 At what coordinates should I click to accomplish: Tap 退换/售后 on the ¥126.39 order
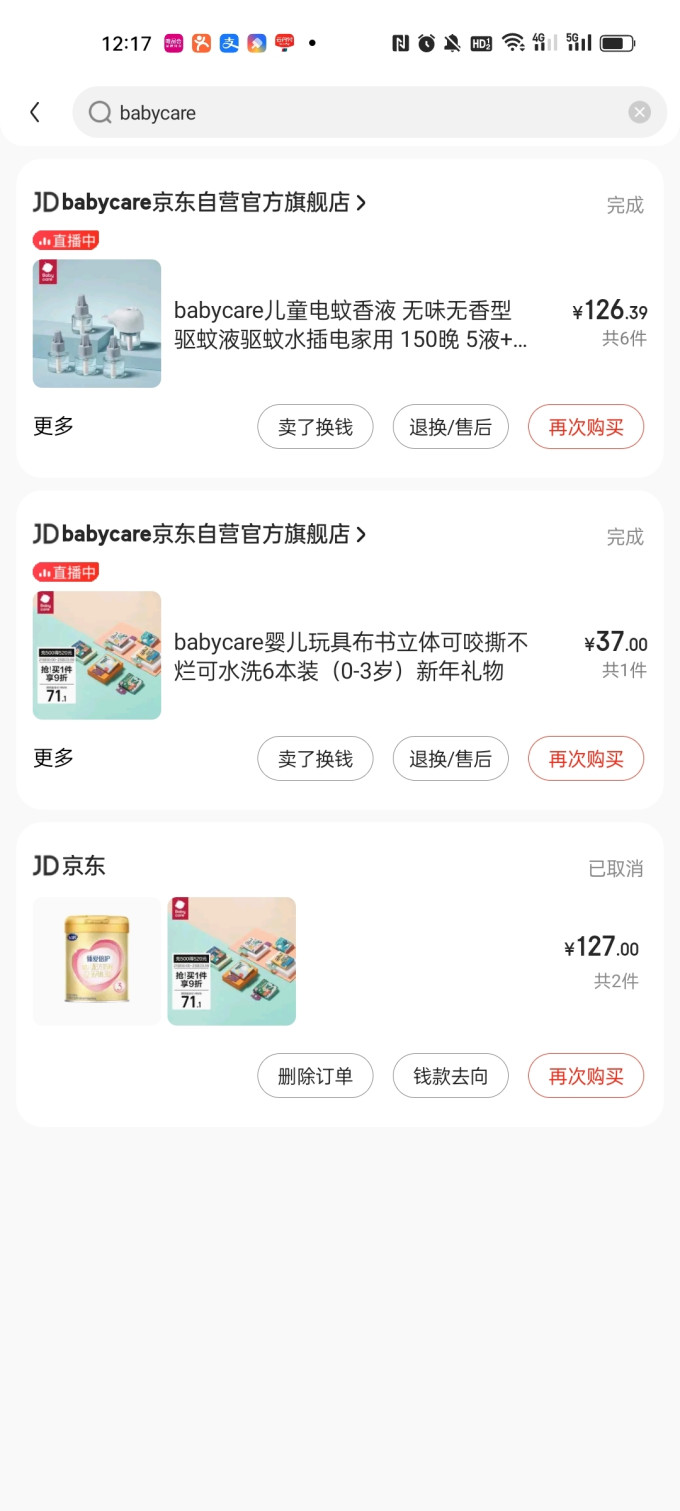coord(450,427)
